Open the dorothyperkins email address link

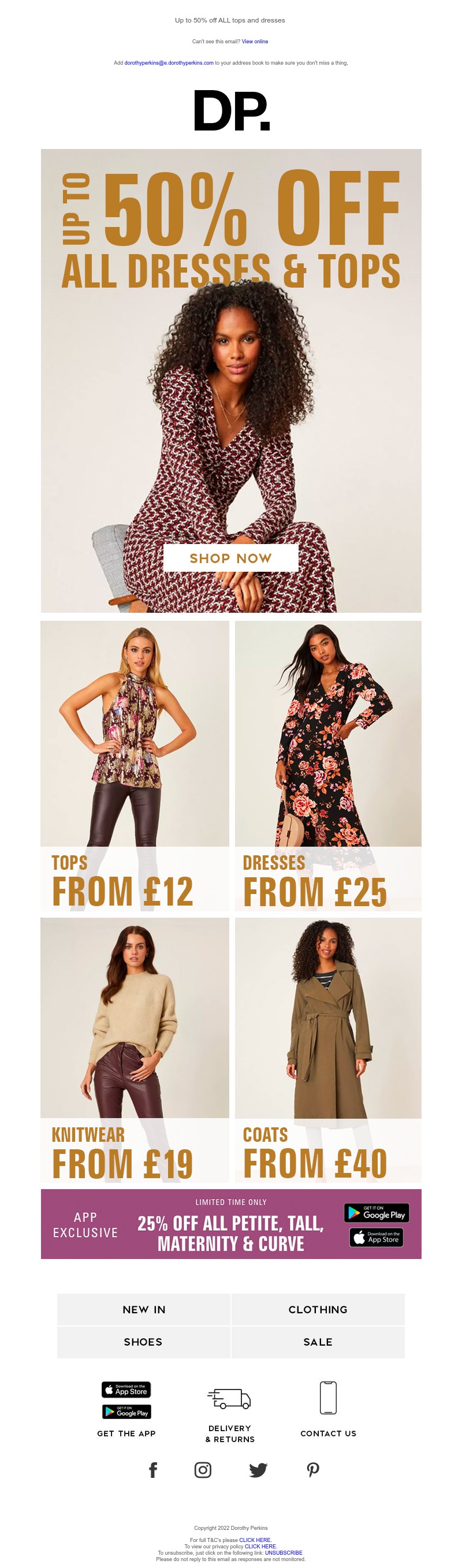tap(169, 63)
